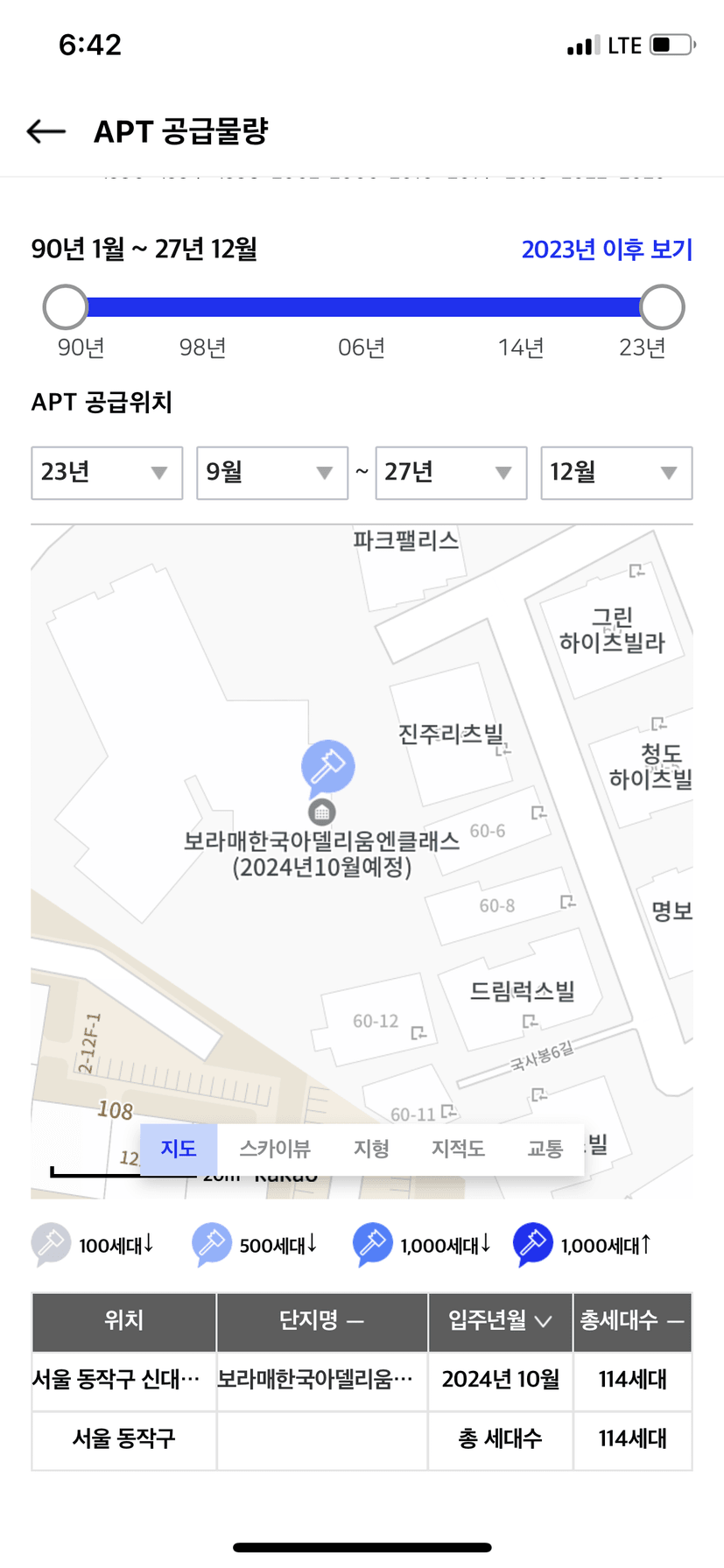Switch to the 지적도 map view
This screenshot has height=1568, width=724.
(x=458, y=1149)
